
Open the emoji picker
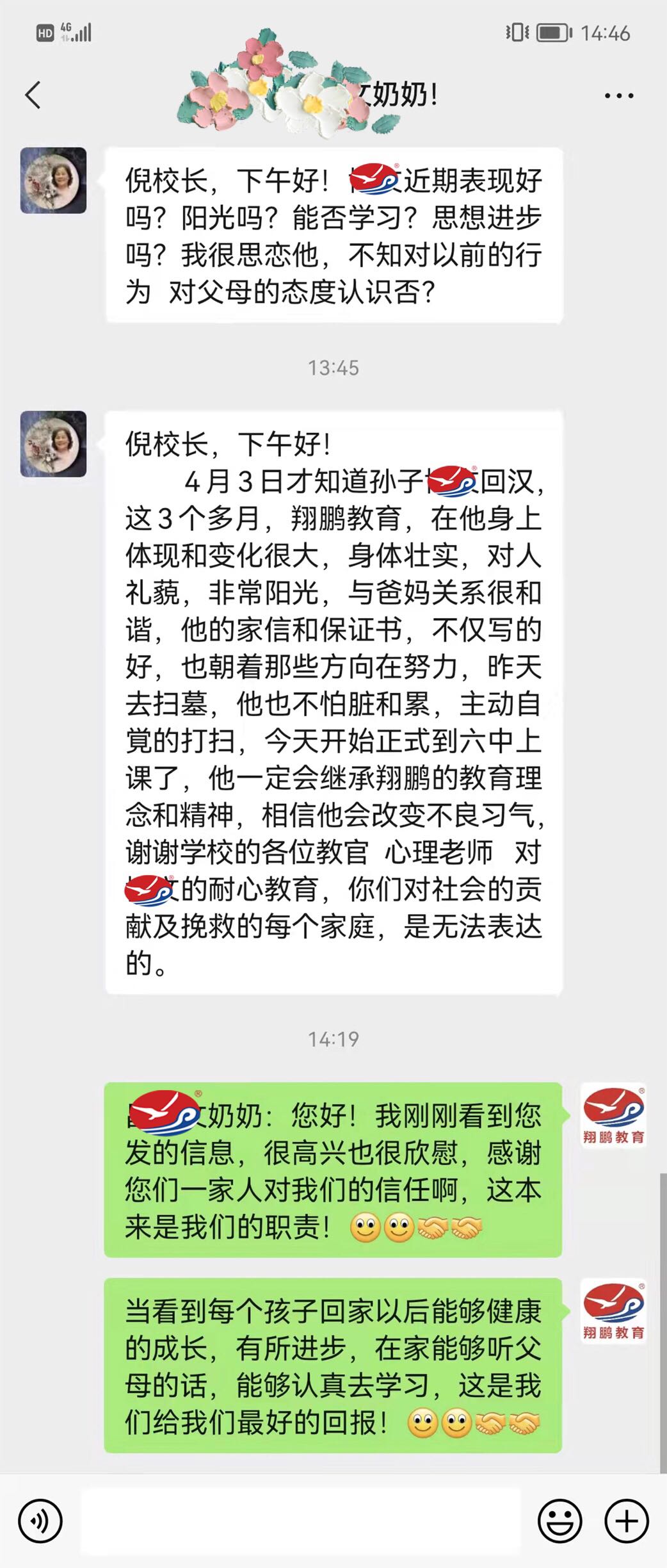559,1521
